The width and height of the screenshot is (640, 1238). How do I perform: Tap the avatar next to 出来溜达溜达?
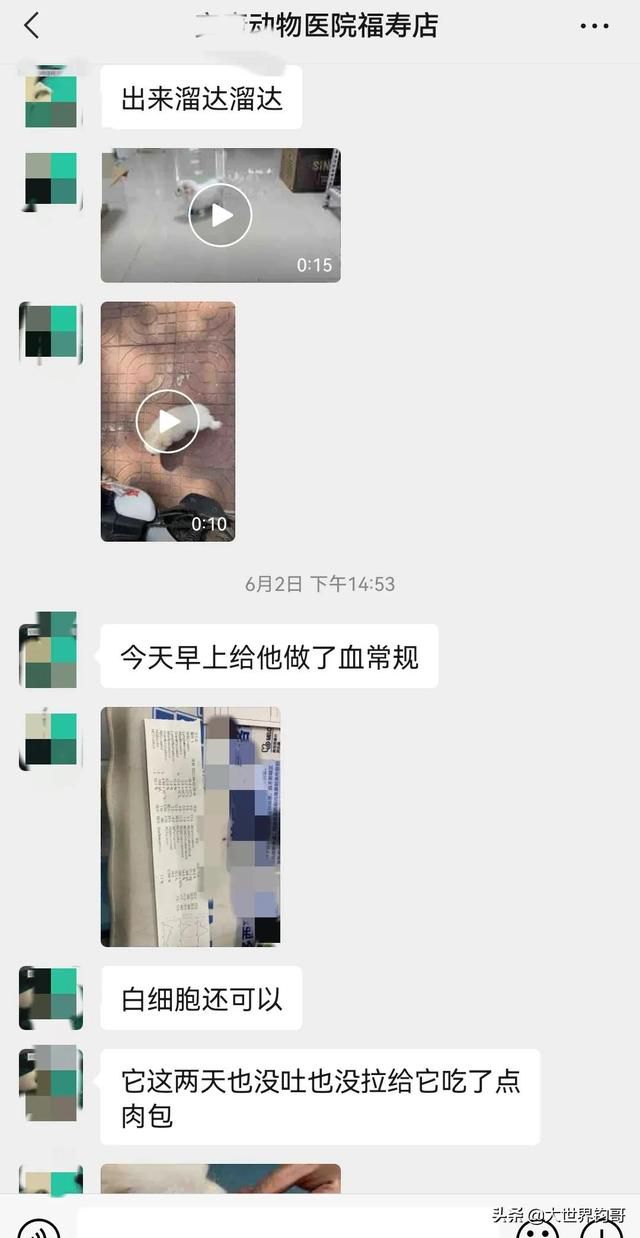(x=51, y=97)
